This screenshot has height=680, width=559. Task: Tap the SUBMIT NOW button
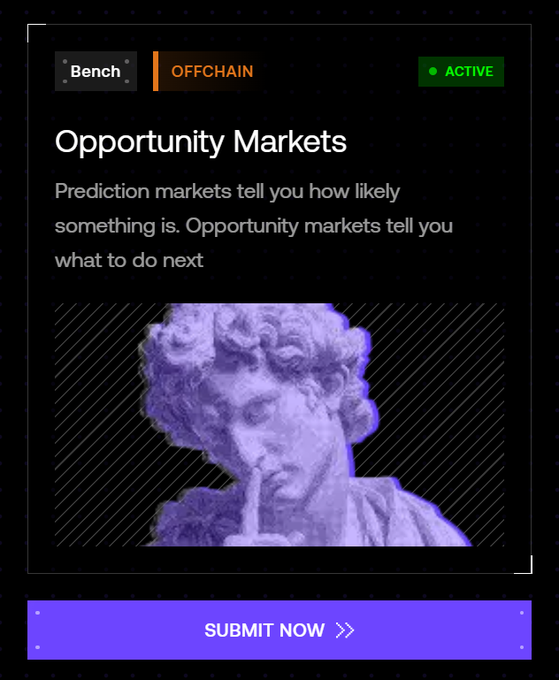click(x=279, y=630)
